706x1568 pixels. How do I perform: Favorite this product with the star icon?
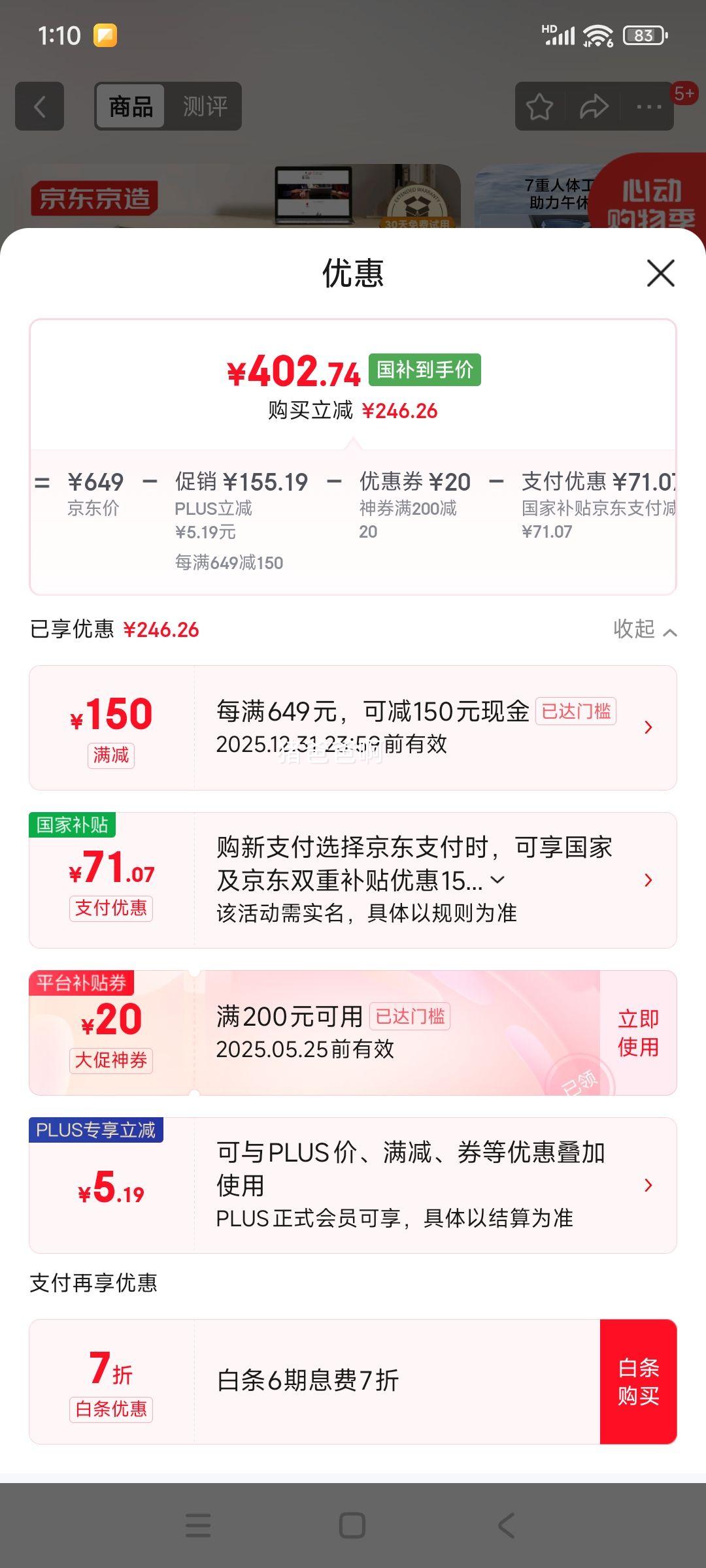[x=539, y=106]
